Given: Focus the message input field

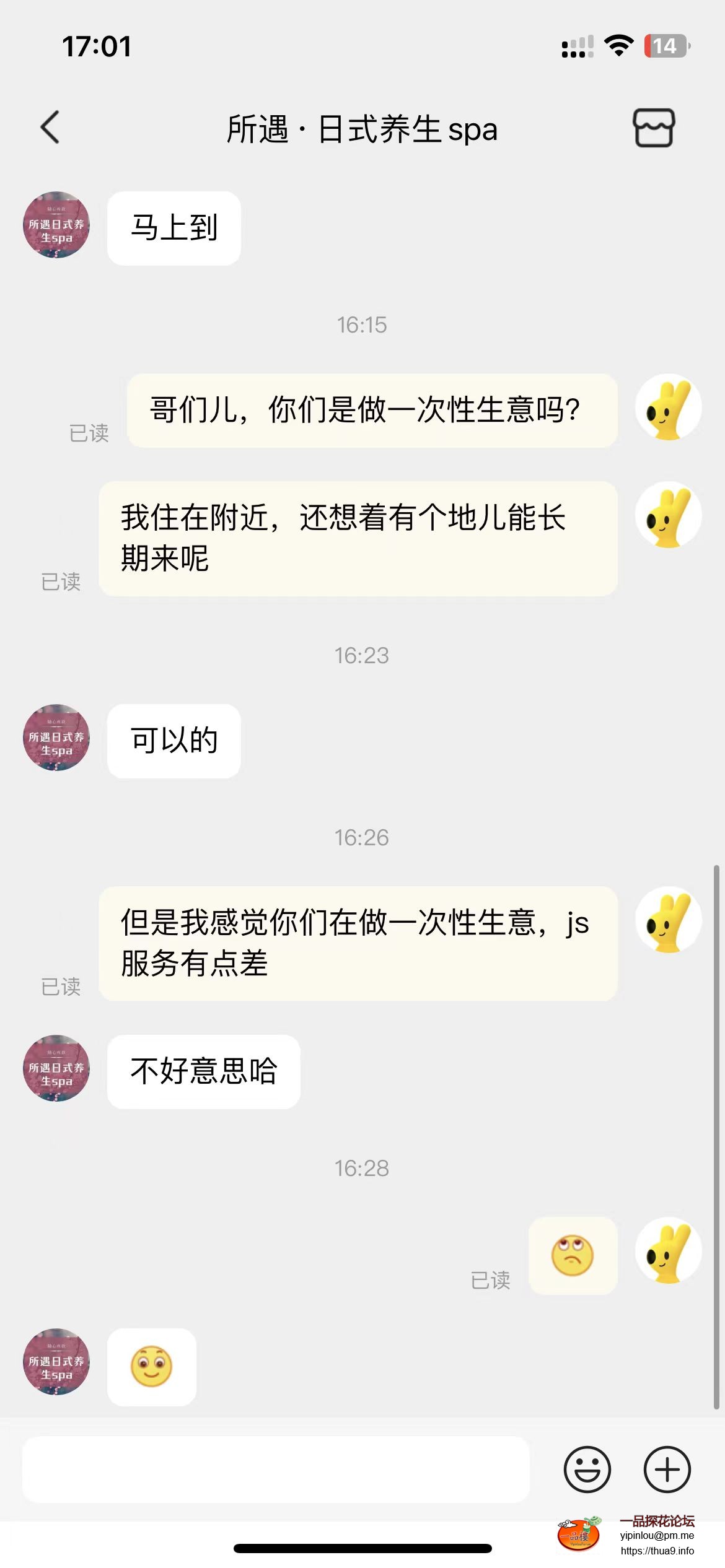Looking at the screenshot, I should point(276,1469).
